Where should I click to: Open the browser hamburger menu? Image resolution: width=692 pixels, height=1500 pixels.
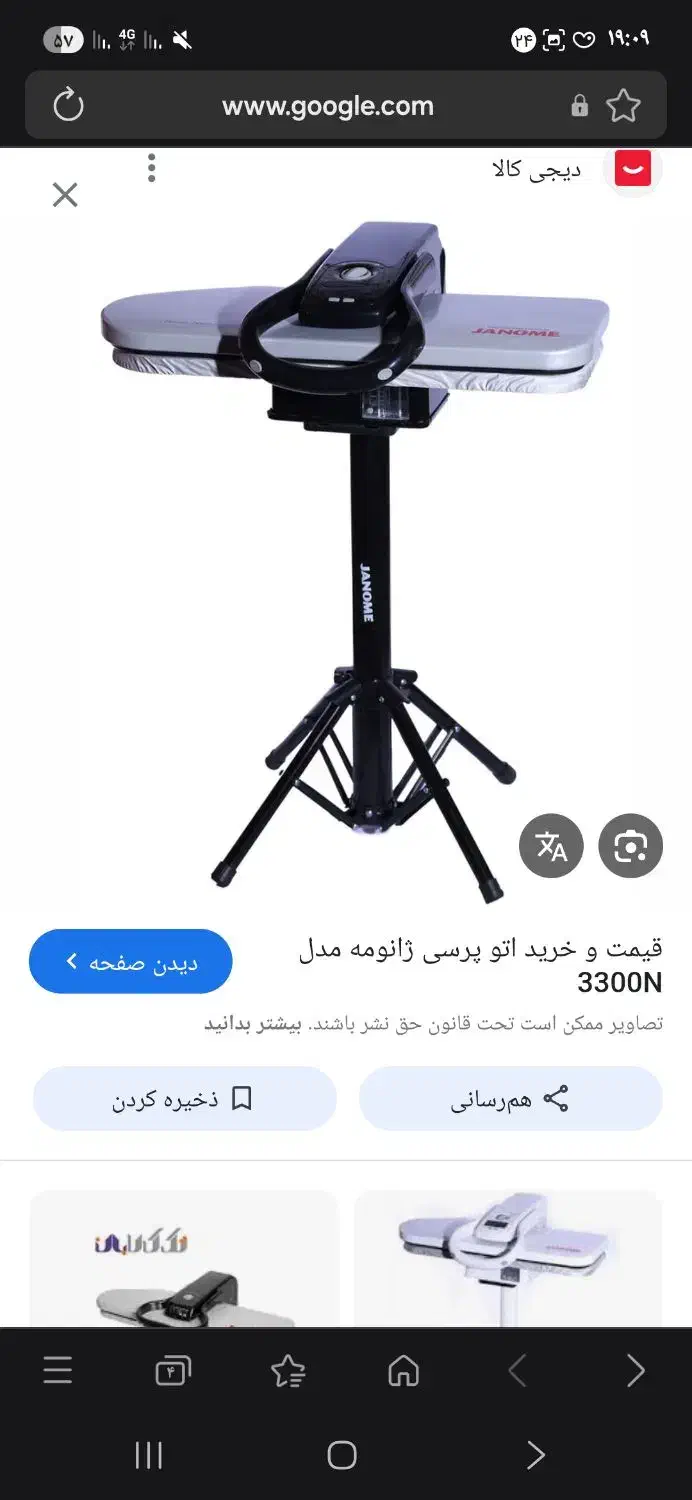point(58,1370)
